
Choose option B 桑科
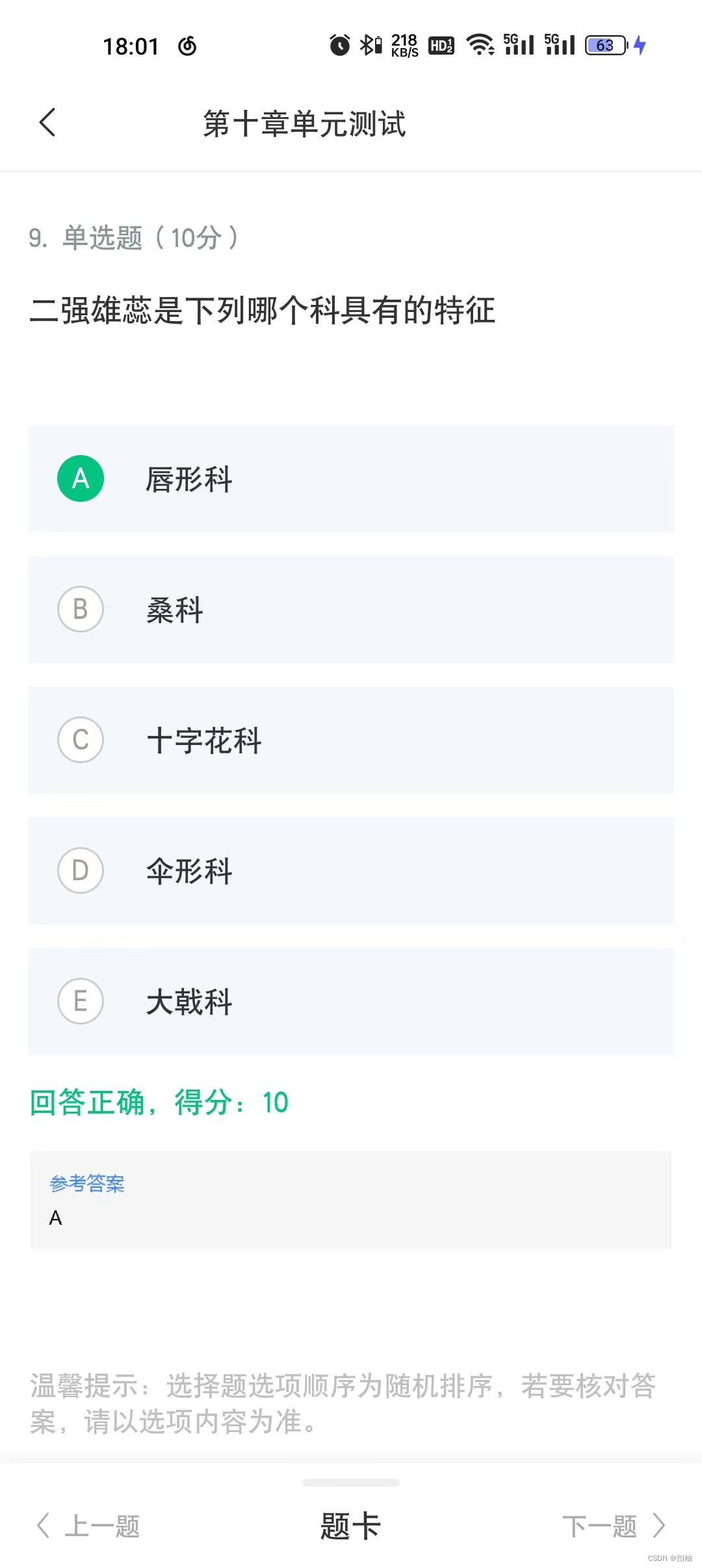click(x=351, y=610)
